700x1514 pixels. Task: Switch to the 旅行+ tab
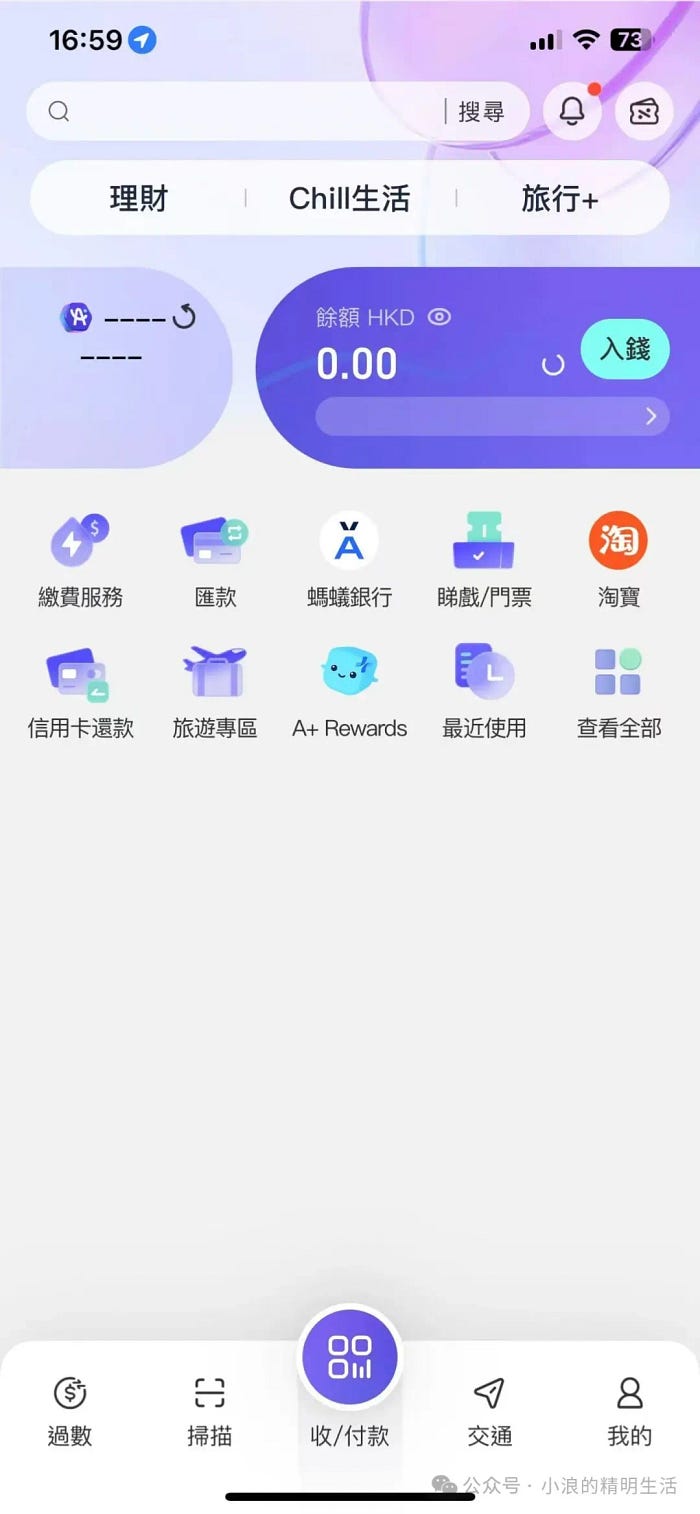[x=559, y=198]
